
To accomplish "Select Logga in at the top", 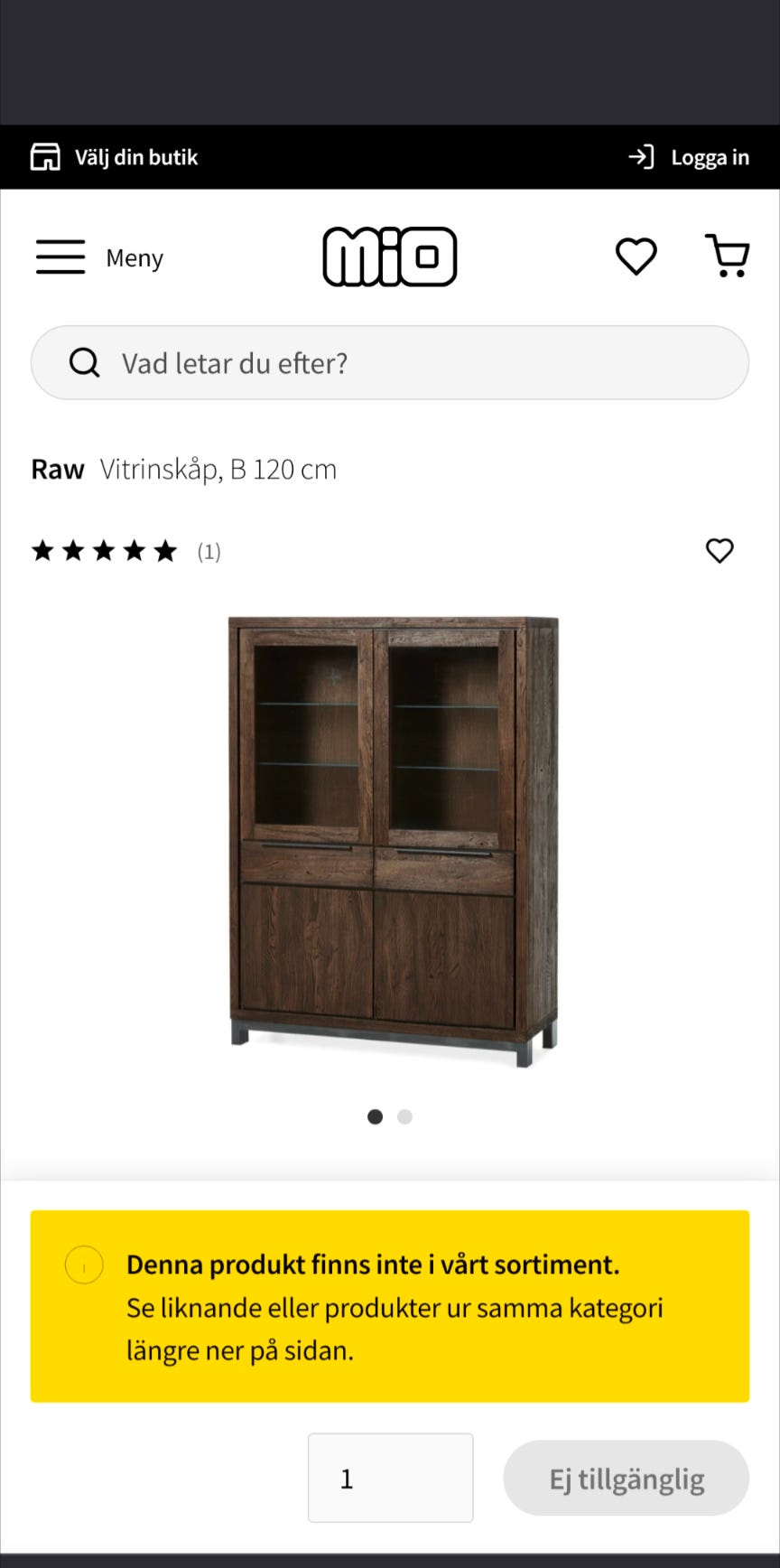I will (x=710, y=156).
